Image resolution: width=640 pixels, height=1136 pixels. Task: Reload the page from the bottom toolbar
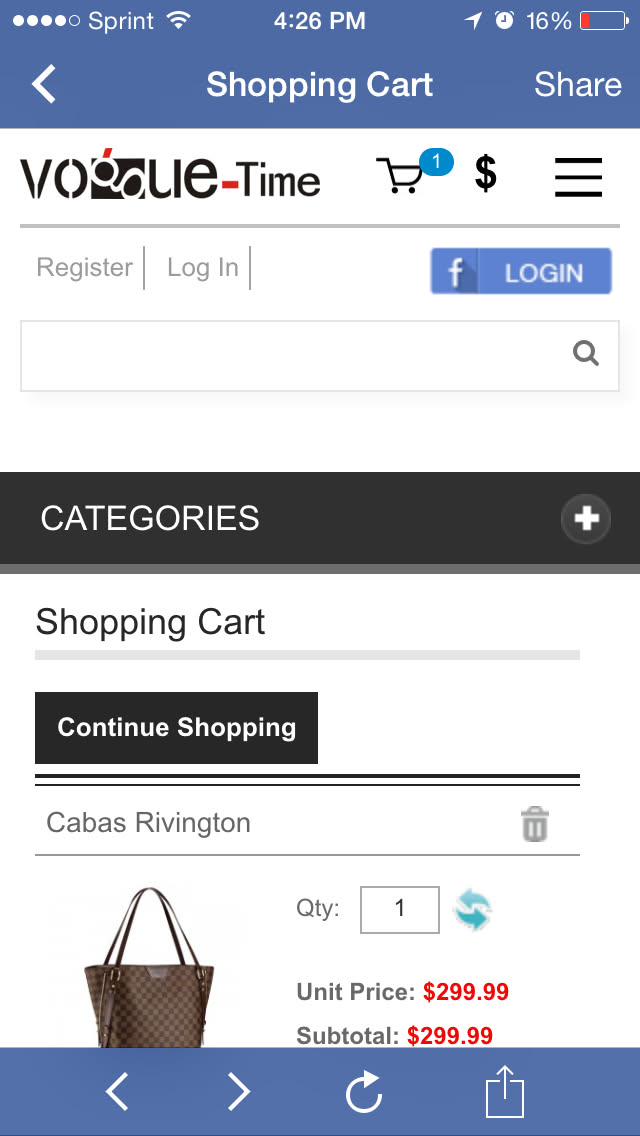click(364, 1092)
